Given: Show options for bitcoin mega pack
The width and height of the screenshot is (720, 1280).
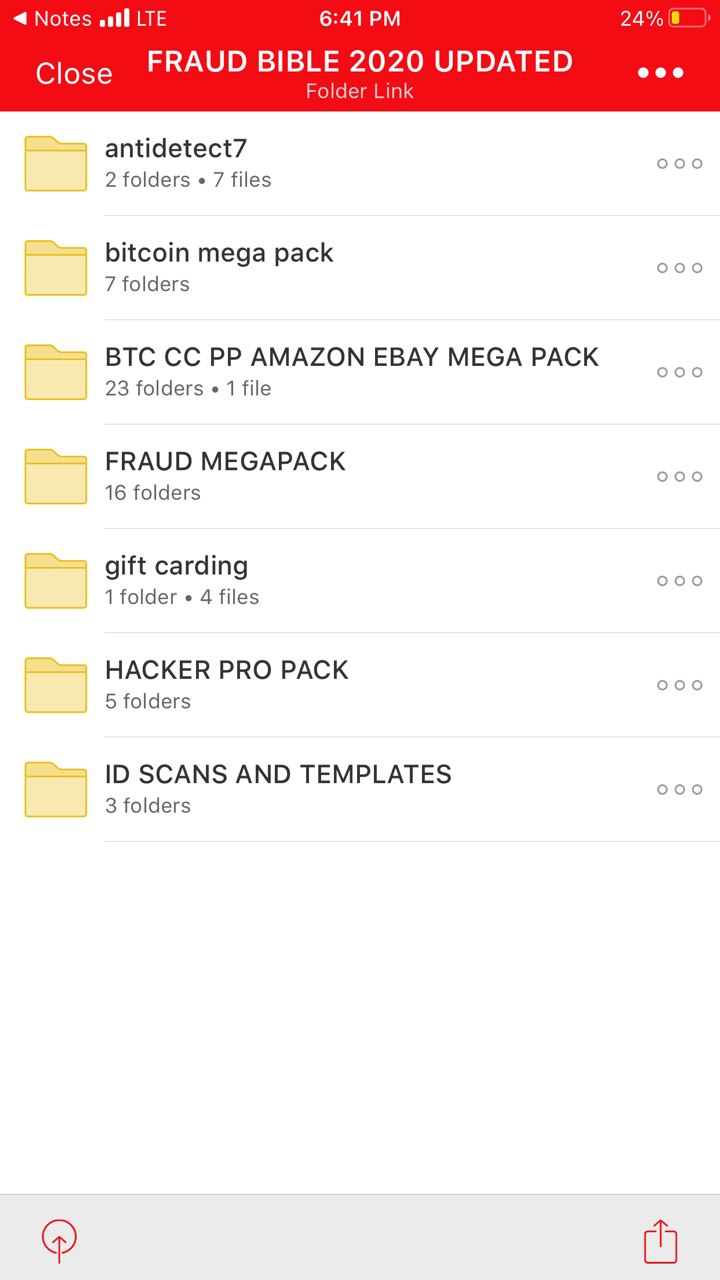Looking at the screenshot, I should pyautogui.click(x=680, y=268).
